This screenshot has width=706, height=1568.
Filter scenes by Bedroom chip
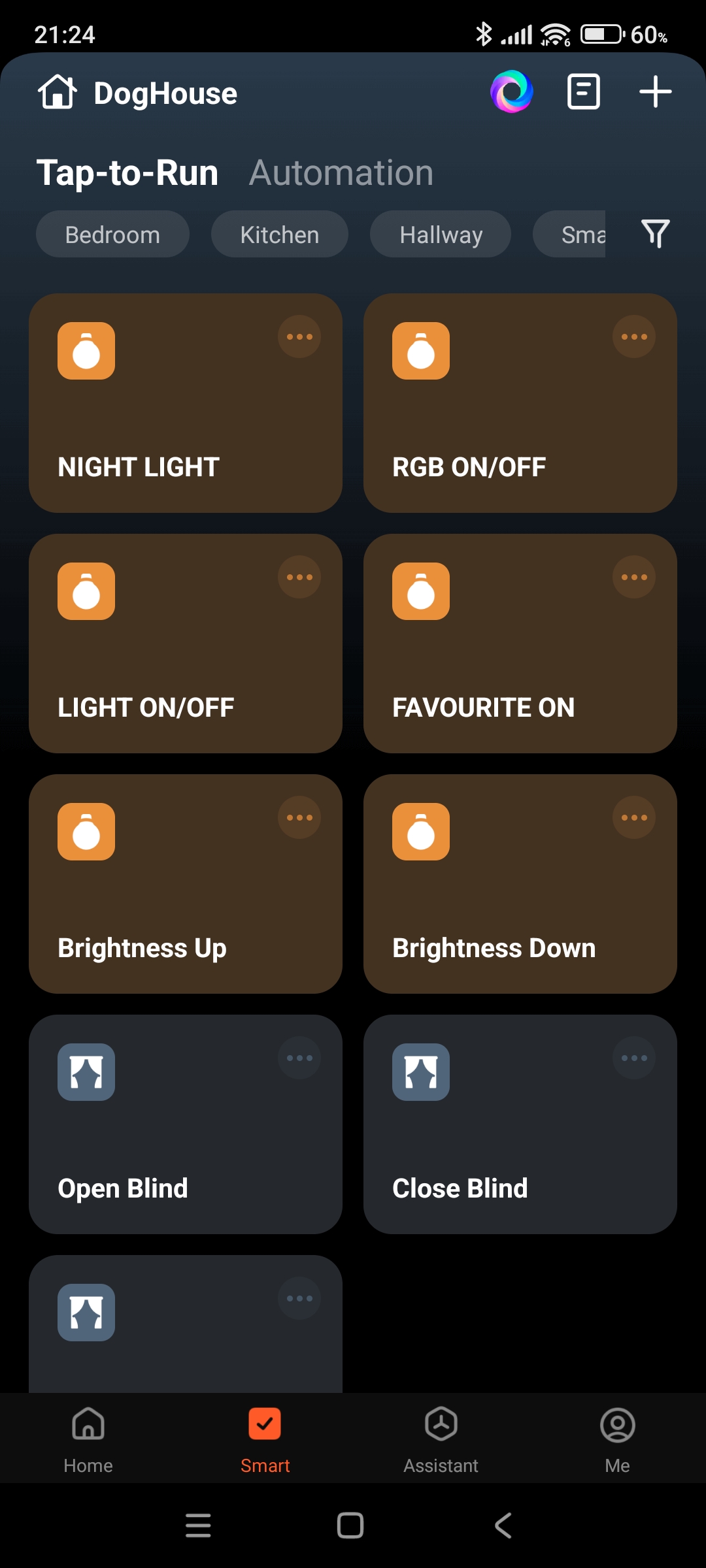[112, 235]
